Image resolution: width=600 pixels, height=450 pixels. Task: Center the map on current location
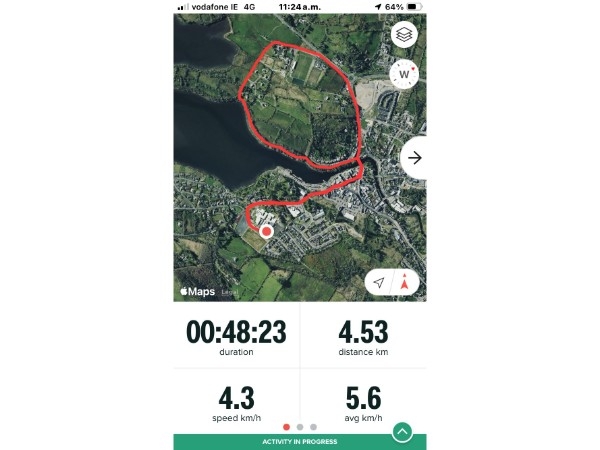[379, 283]
